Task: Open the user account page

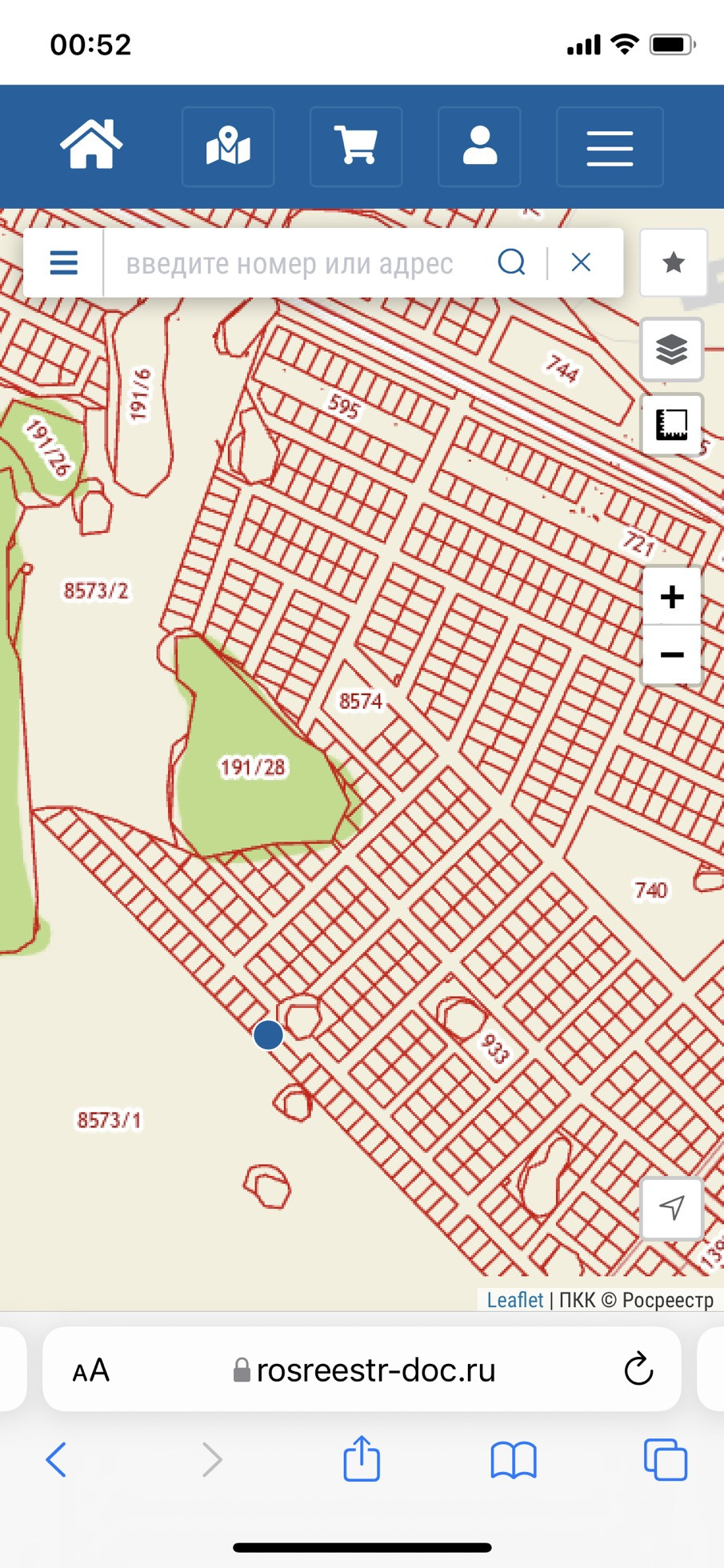Action: [479, 146]
